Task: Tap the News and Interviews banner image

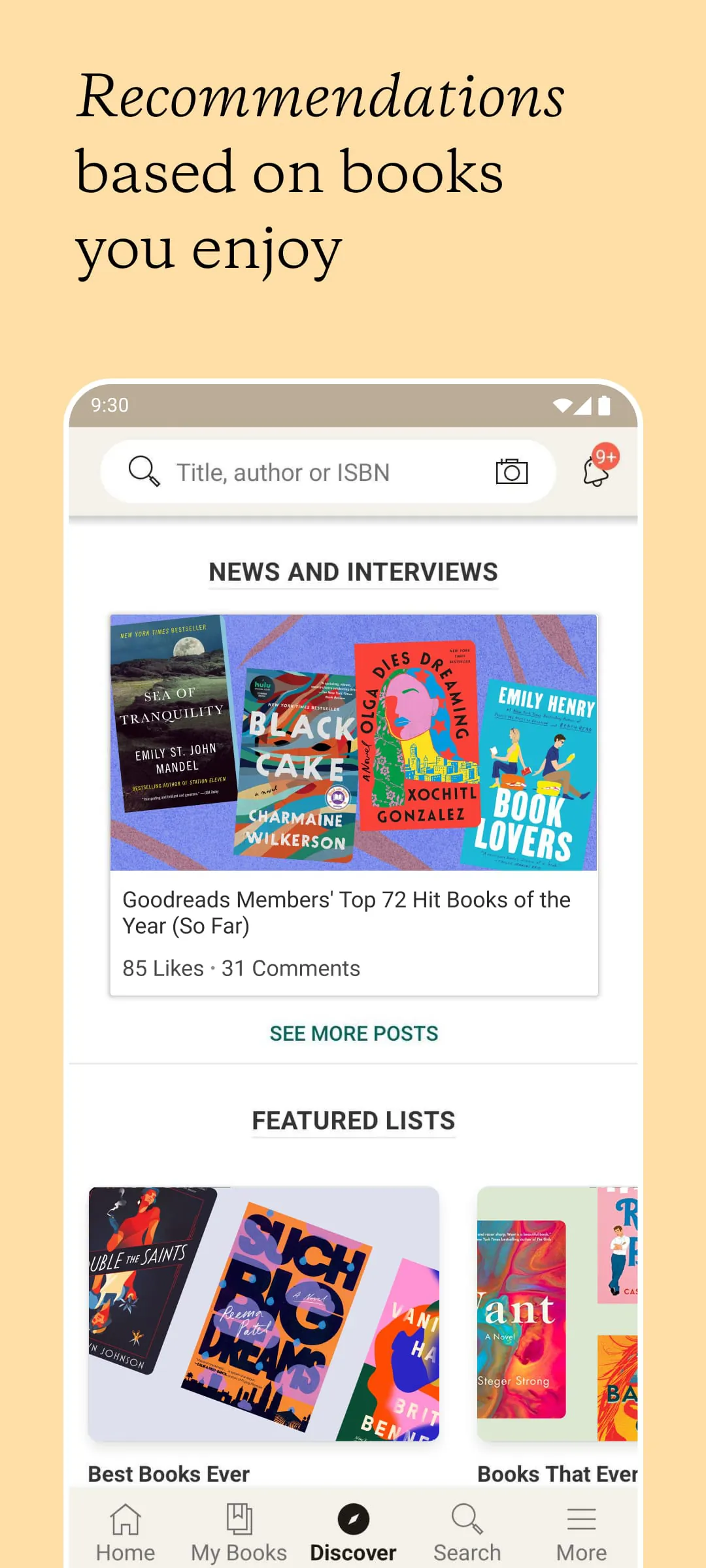Action: click(x=353, y=742)
